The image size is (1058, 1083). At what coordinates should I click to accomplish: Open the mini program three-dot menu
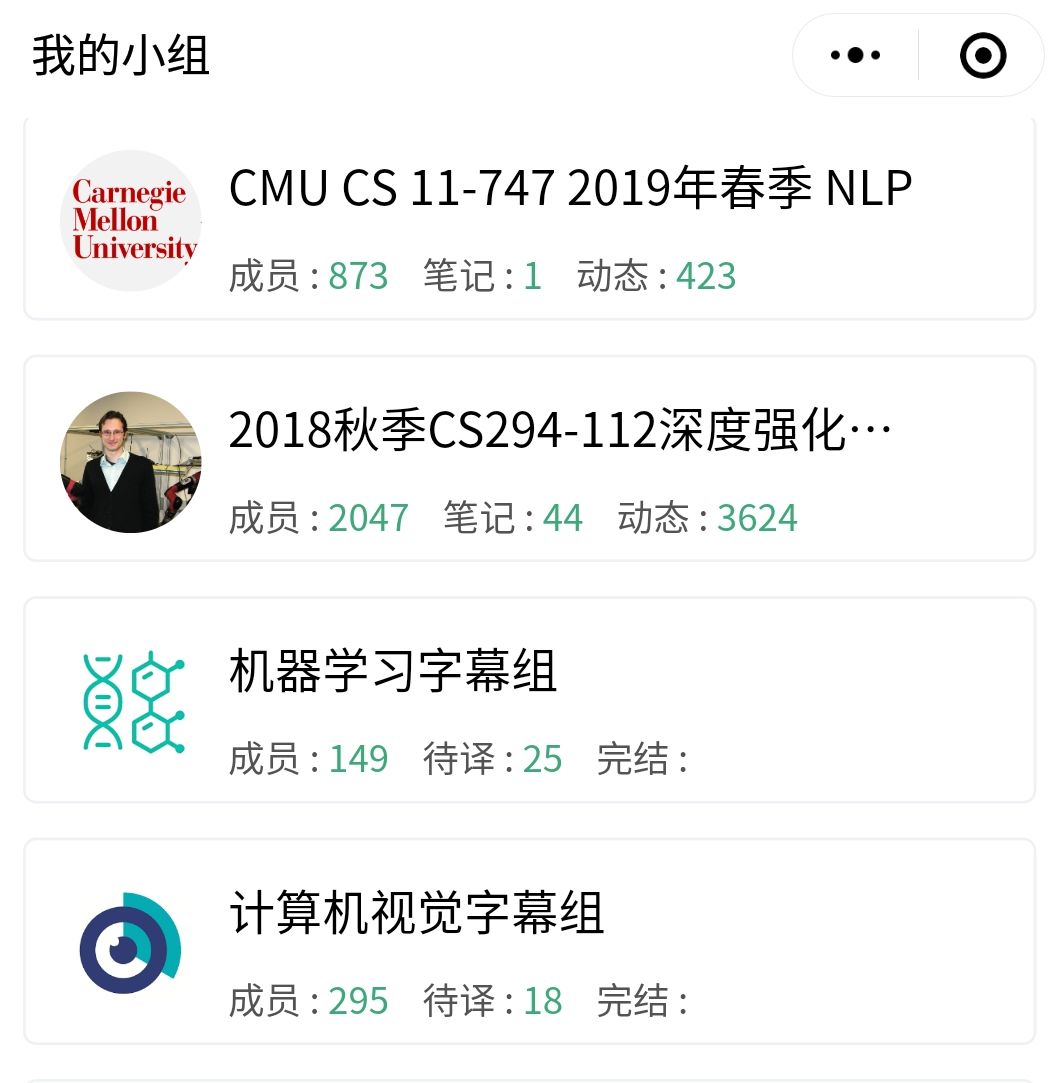tap(855, 56)
